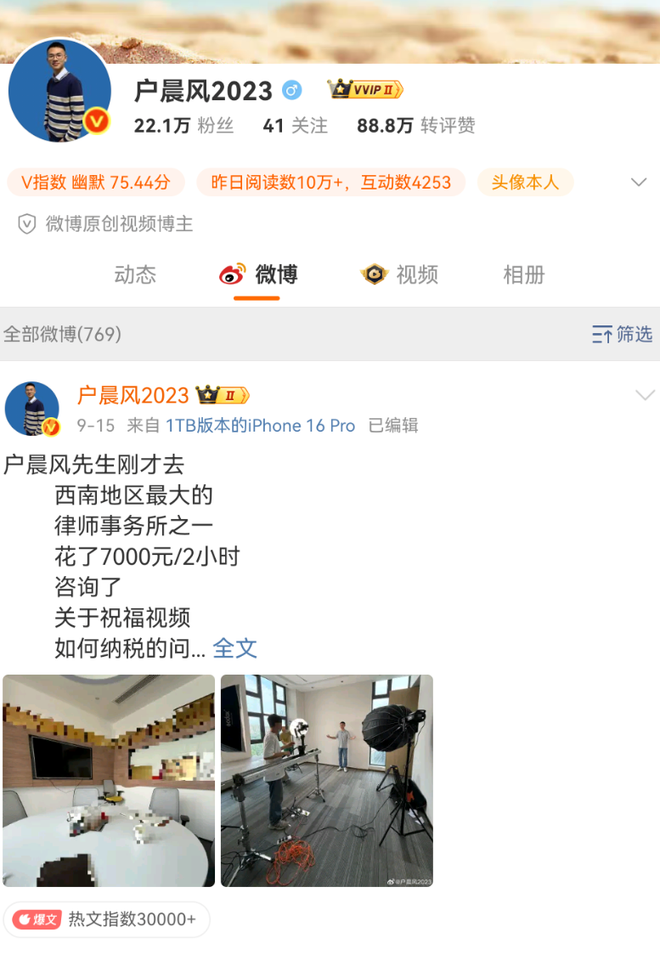Open the 1TB版本的iPhone 16 Pro source link

(x=260, y=425)
